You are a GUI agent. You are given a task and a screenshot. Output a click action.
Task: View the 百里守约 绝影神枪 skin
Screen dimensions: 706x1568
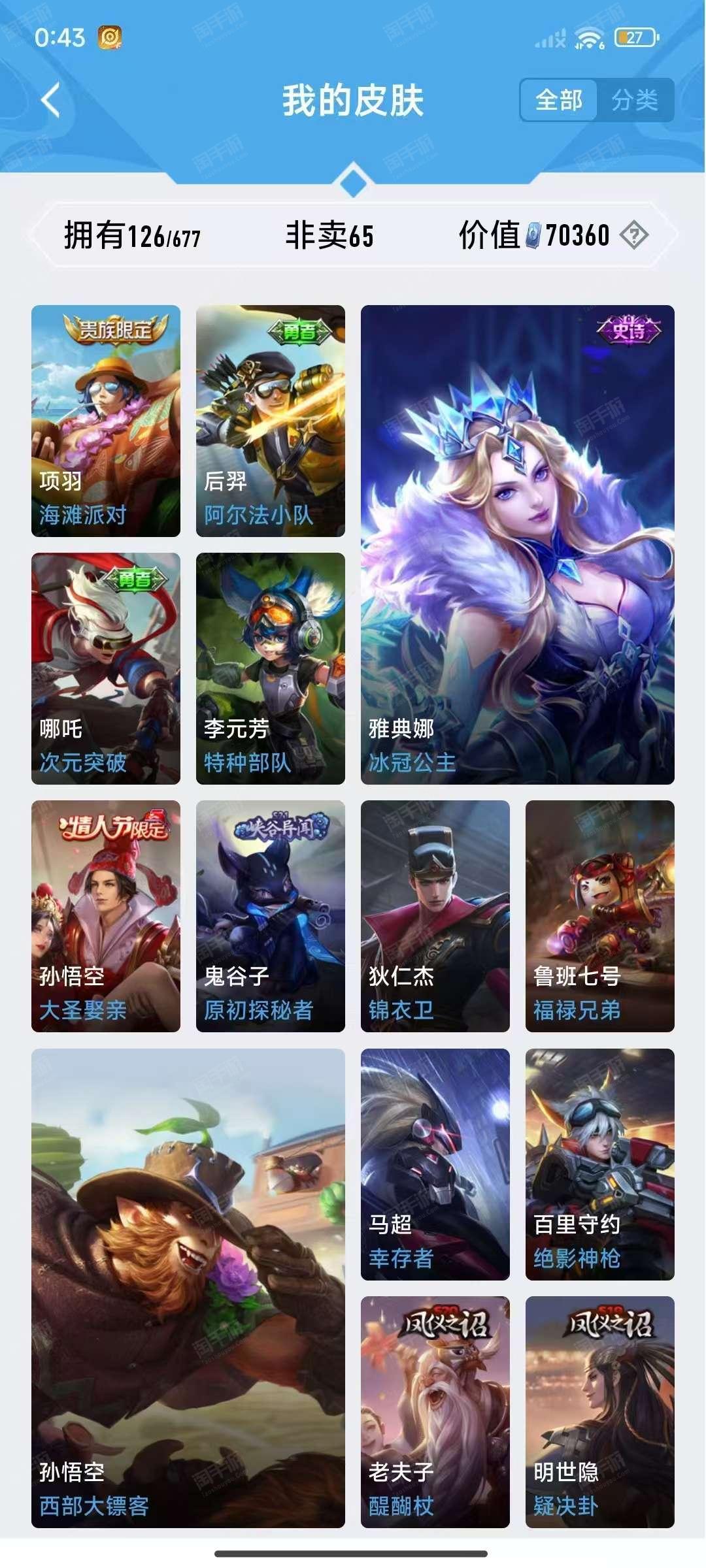click(600, 1164)
